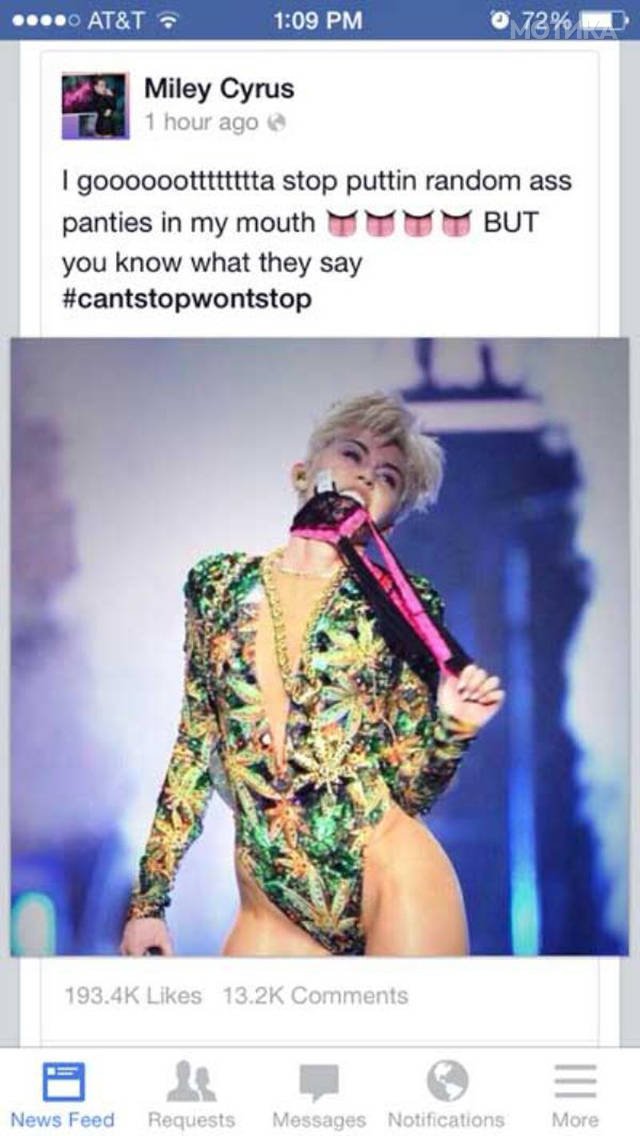
Task: View the Notifications tab
Action: [446, 1094]
